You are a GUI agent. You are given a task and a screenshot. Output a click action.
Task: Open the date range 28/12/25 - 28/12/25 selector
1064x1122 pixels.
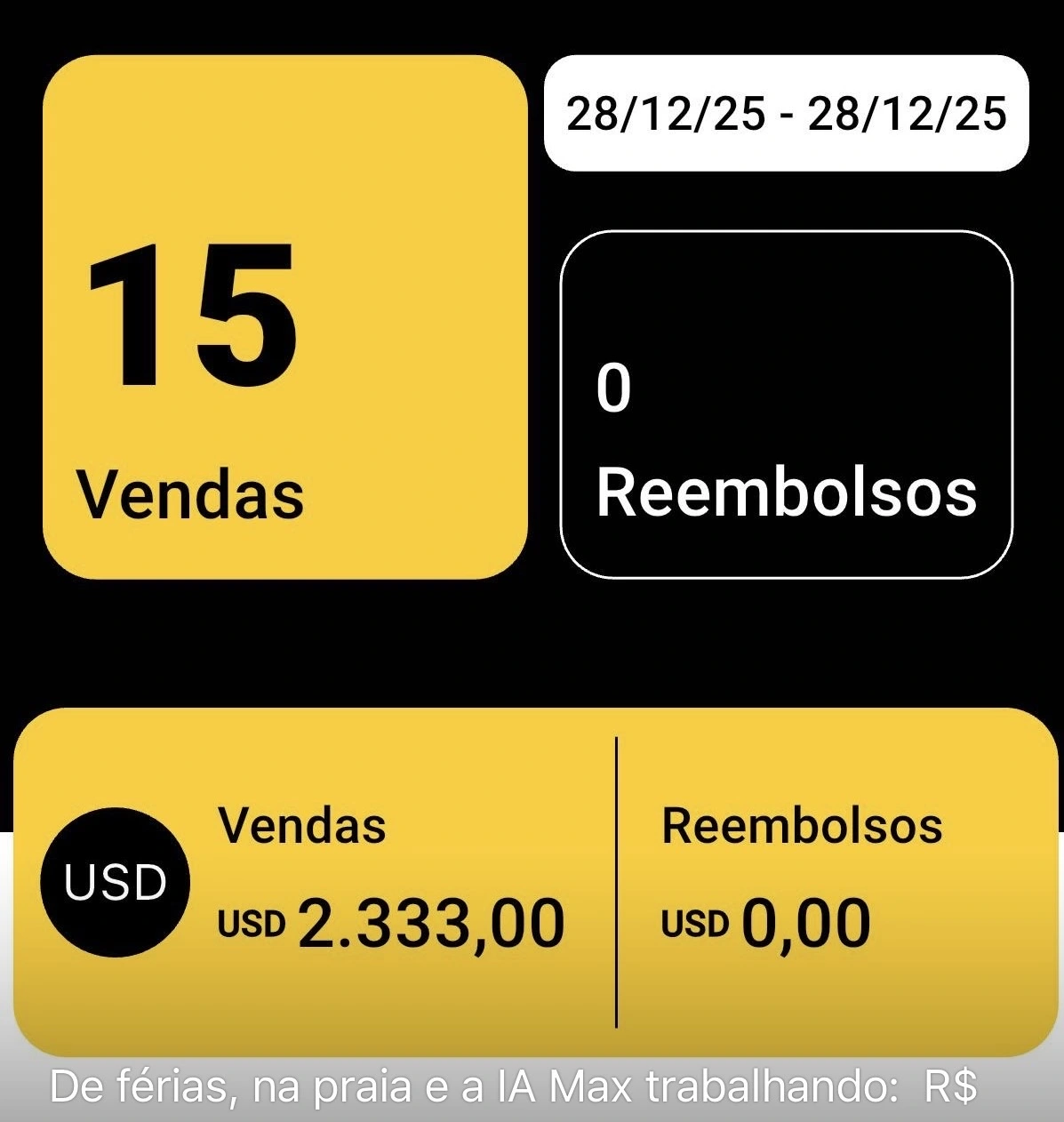pos(787,111)
